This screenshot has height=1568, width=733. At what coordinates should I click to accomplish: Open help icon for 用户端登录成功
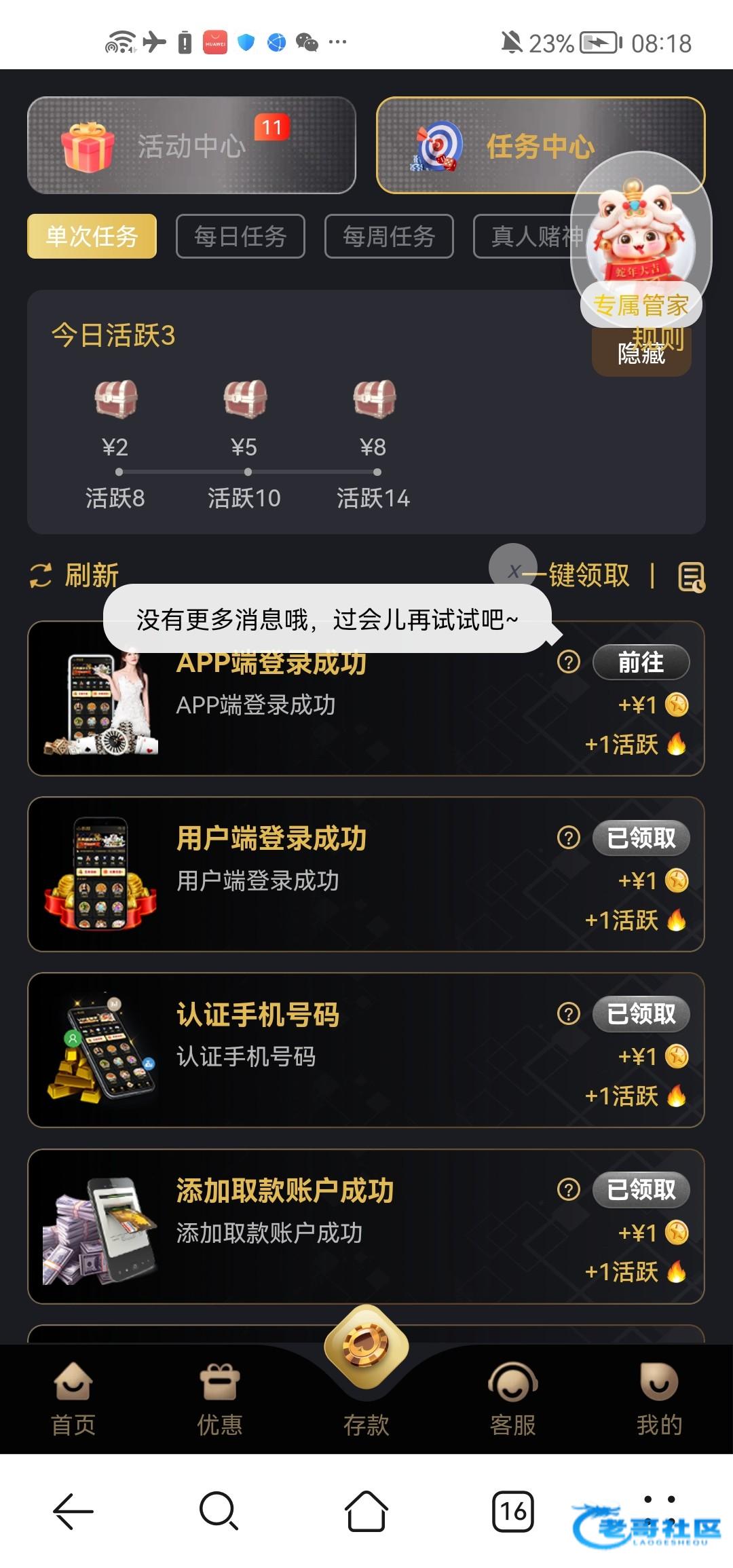(x=569, y=838)
